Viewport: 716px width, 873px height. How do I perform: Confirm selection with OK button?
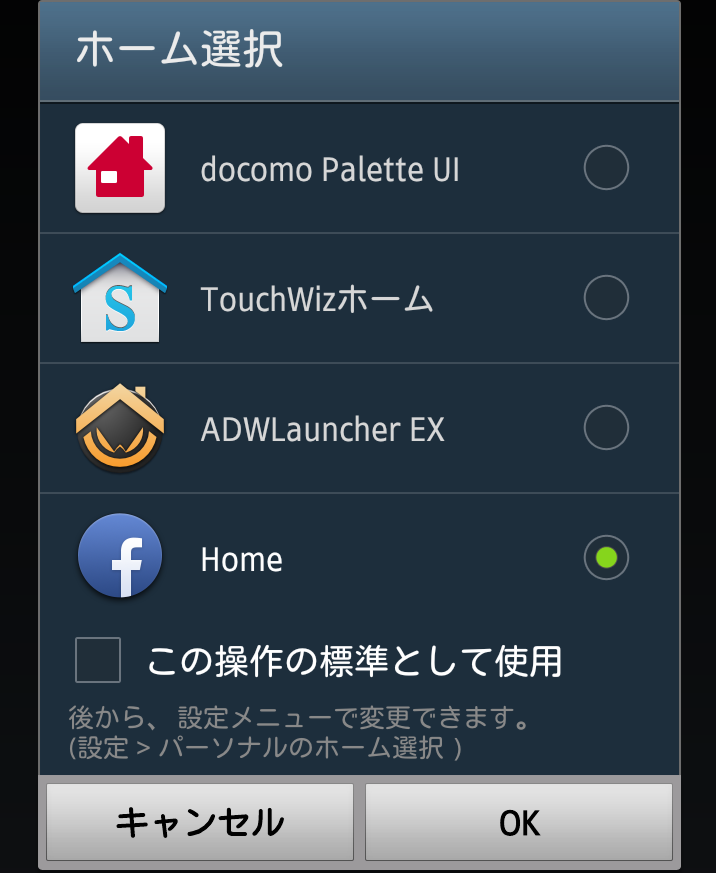click(x=518, y=822)
